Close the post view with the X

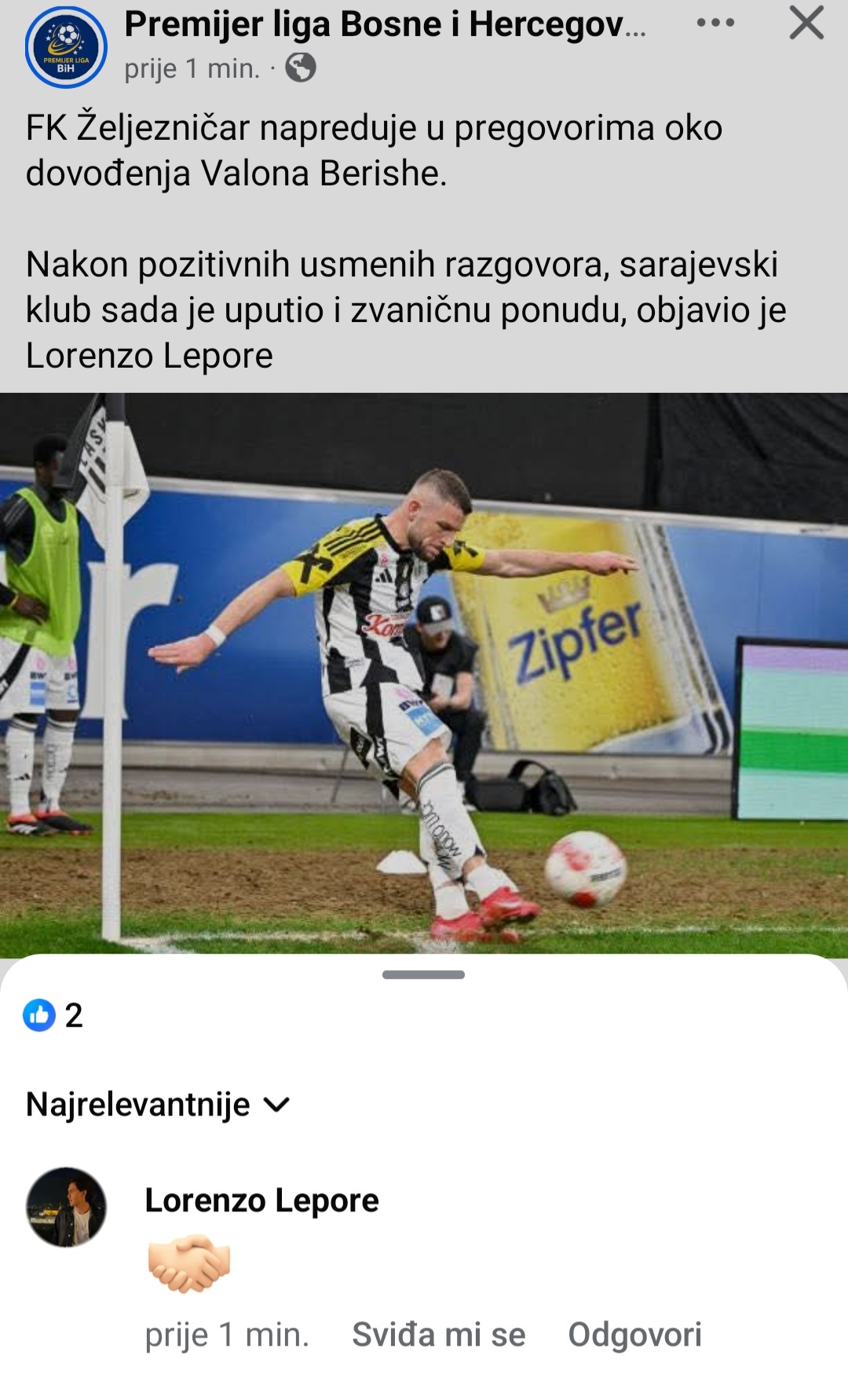806,24
